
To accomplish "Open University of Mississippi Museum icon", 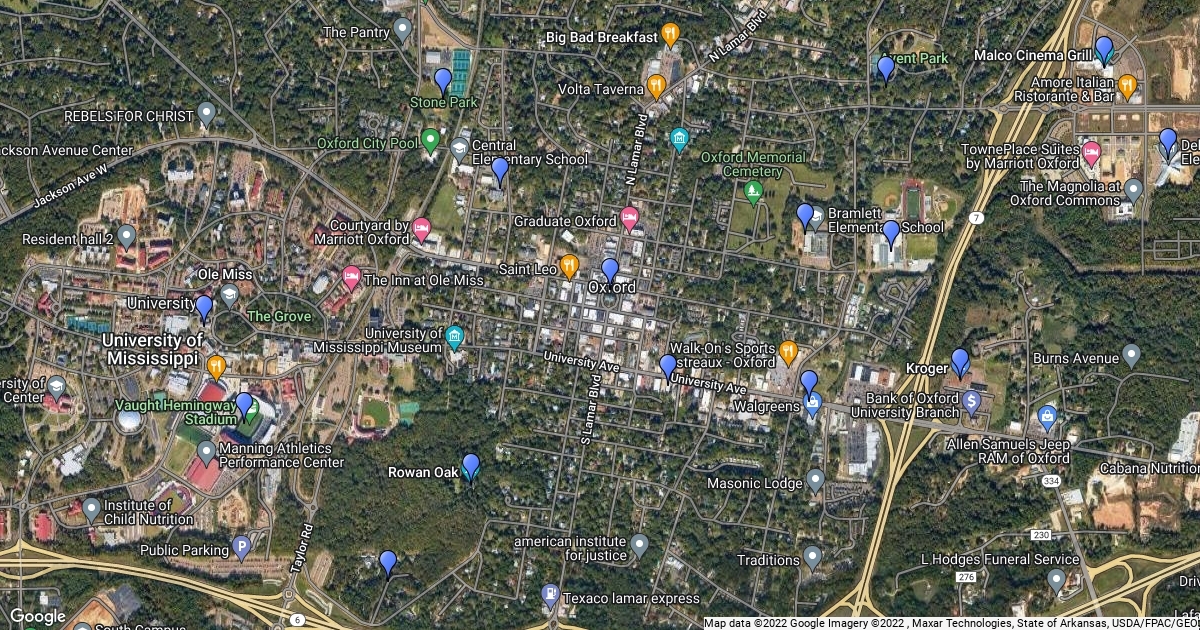I will click(x=455, y=335).
